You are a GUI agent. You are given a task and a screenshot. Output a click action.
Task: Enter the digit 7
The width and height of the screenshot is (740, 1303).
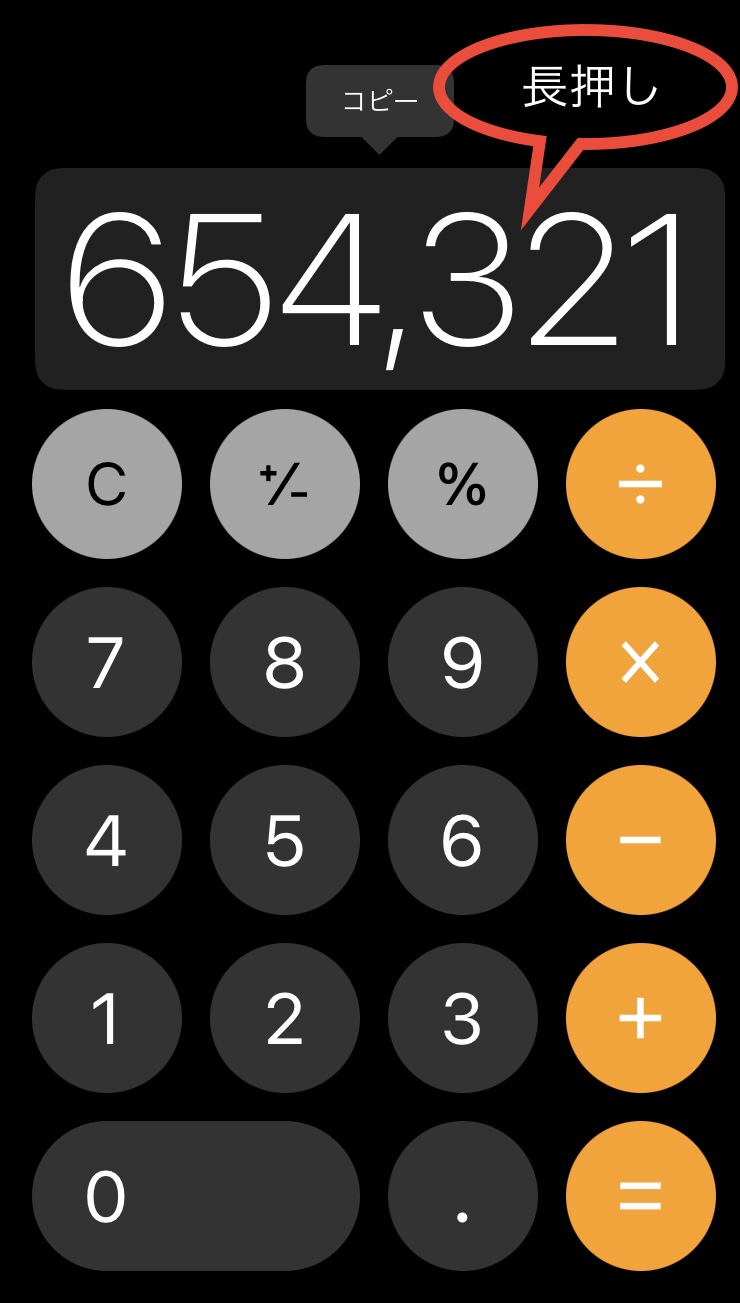click(x=107, y=662)
